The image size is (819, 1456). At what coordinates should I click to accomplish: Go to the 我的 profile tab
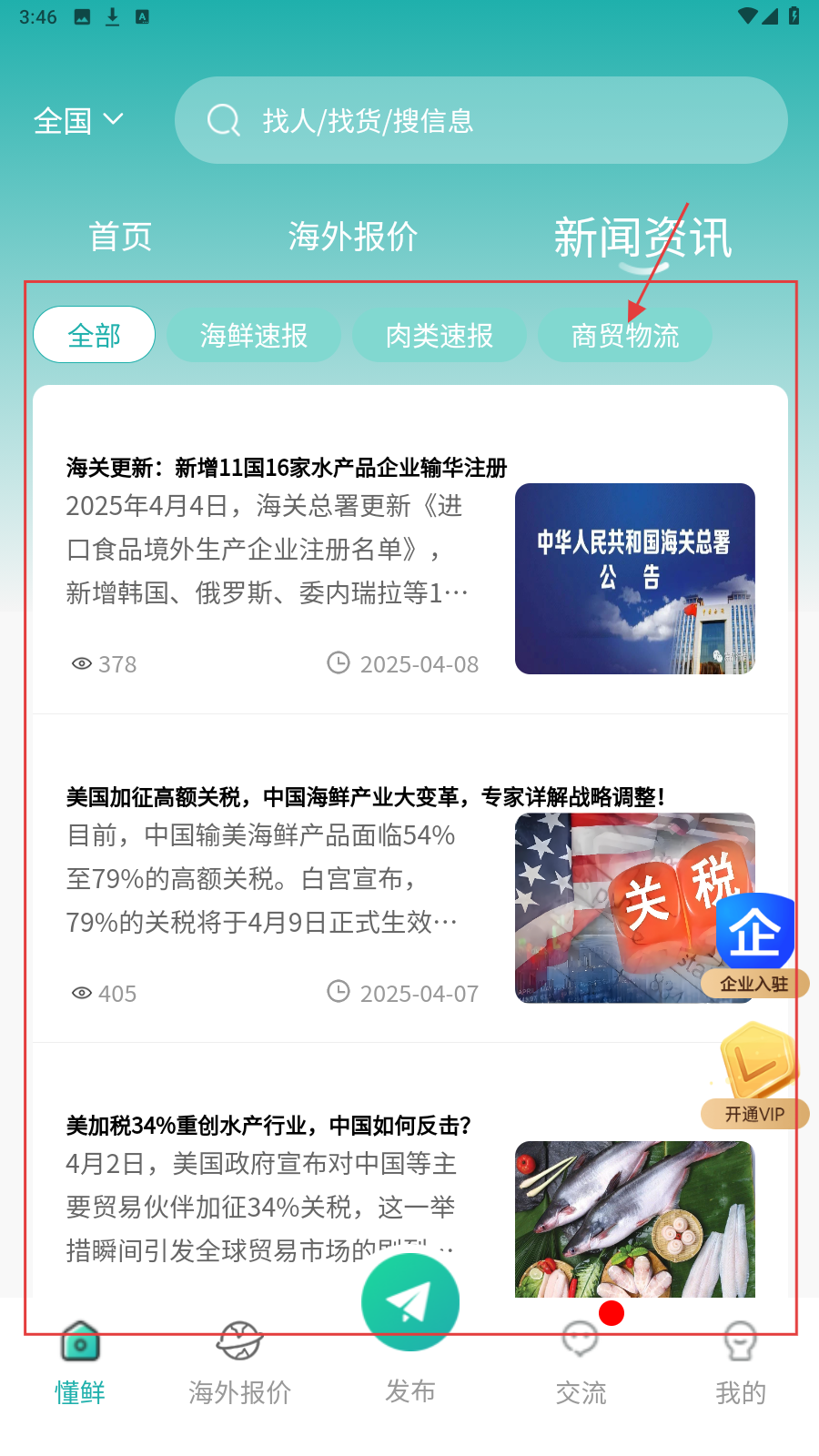click(x=740, y=1362)
